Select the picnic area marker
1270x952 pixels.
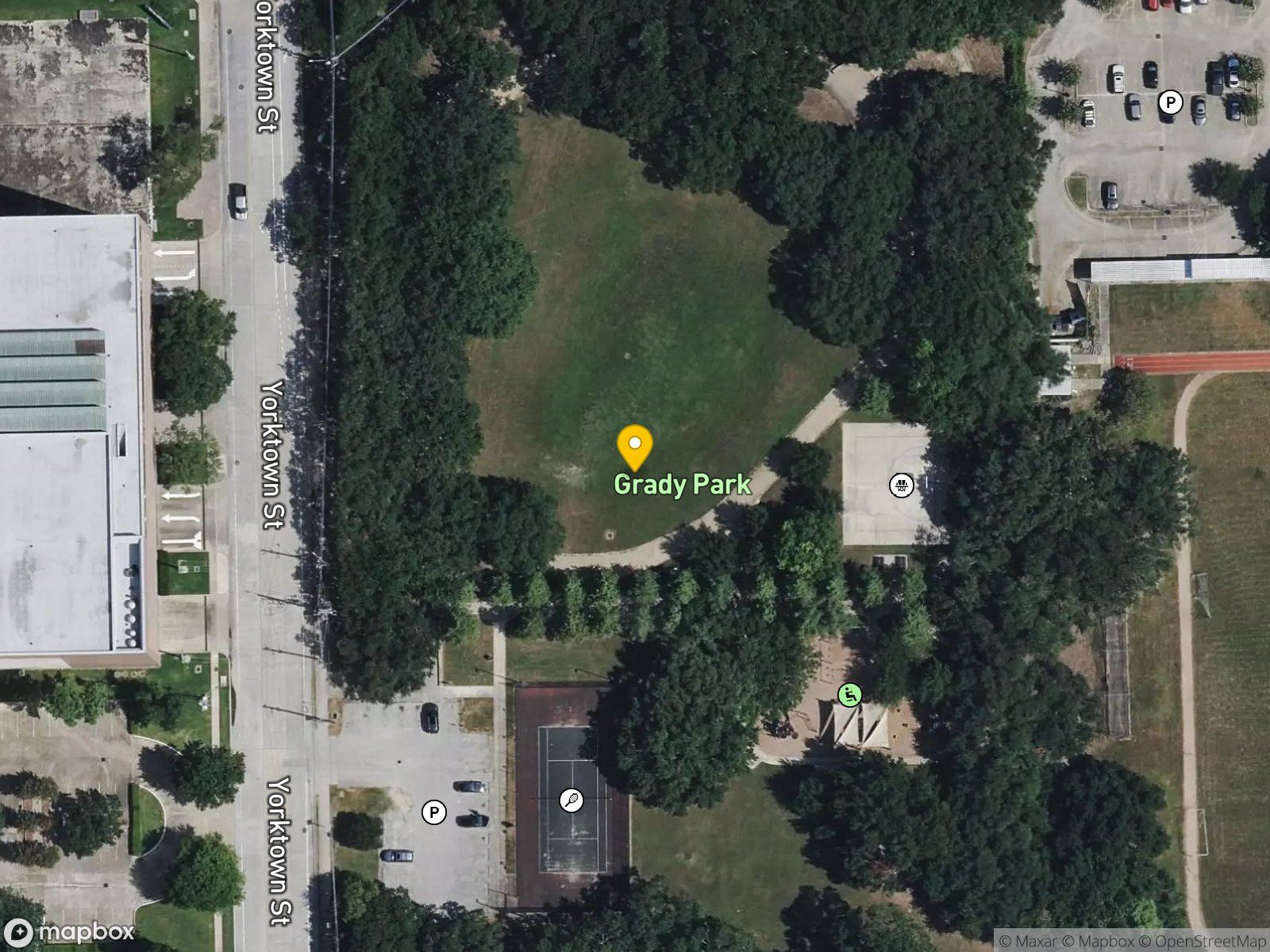tap(902, 485)
